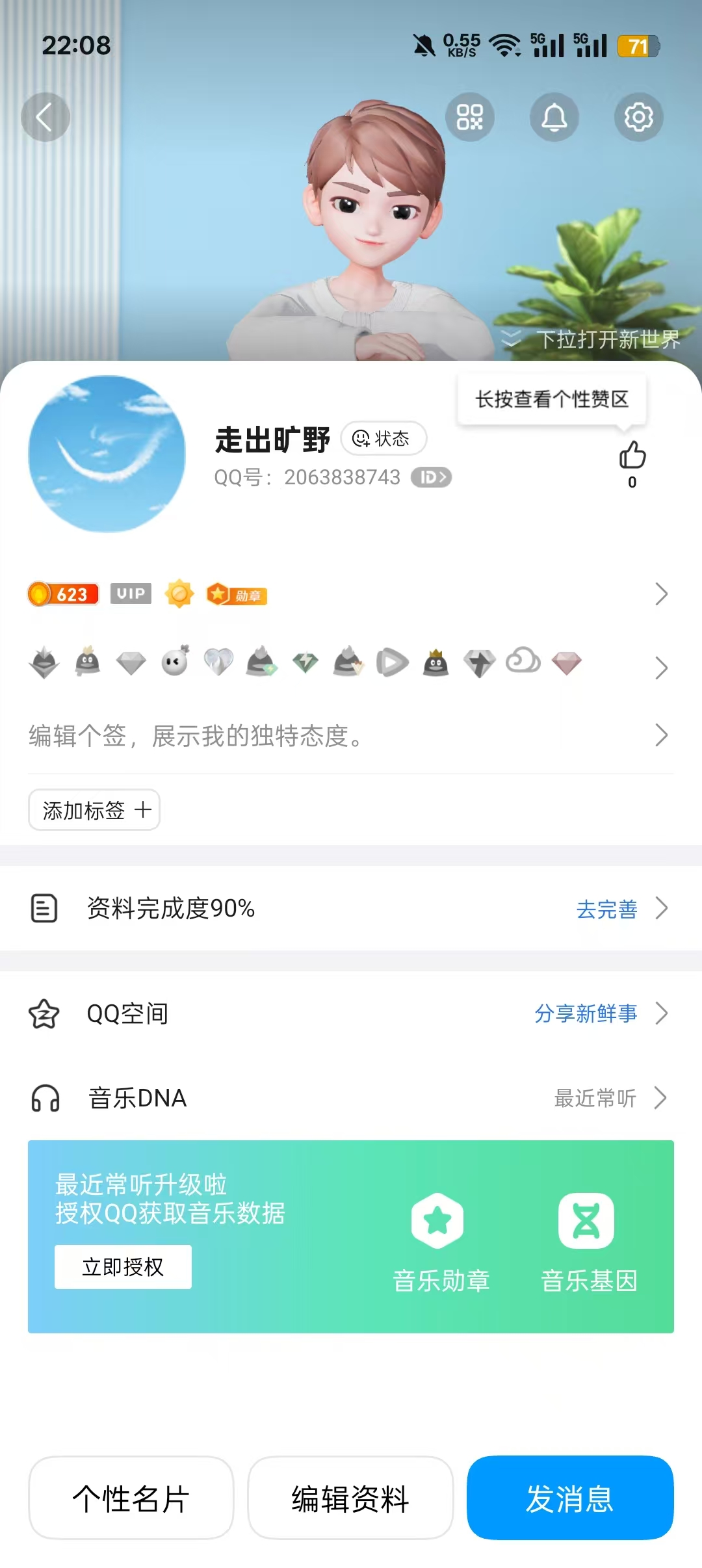The width and height of the screenshot is (702, 1568).
Task: Open 资料完成度90% to complete profile
Action: click(x=351, y=908)
